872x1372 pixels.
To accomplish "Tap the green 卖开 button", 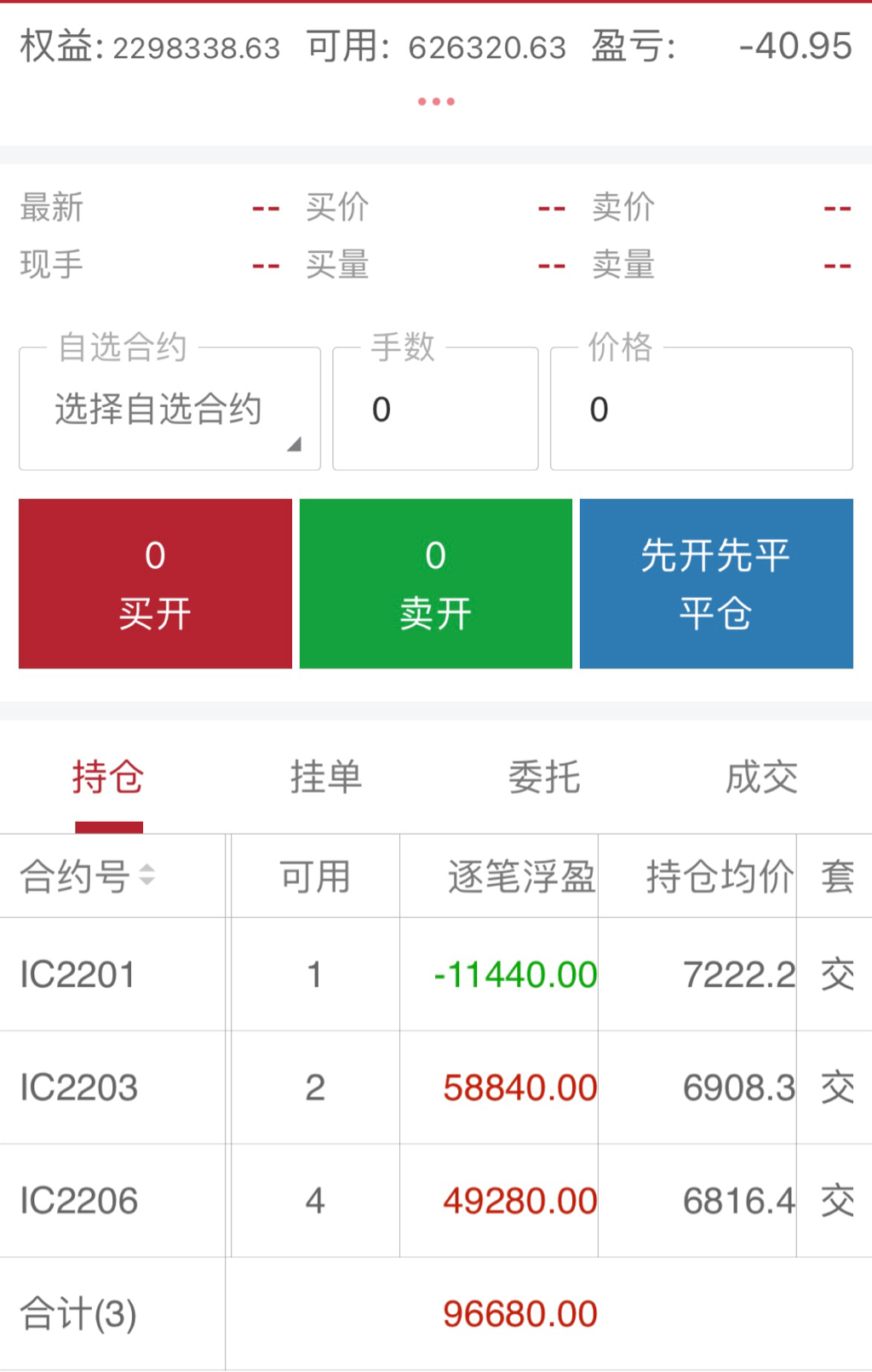I will tap(436, 583).
